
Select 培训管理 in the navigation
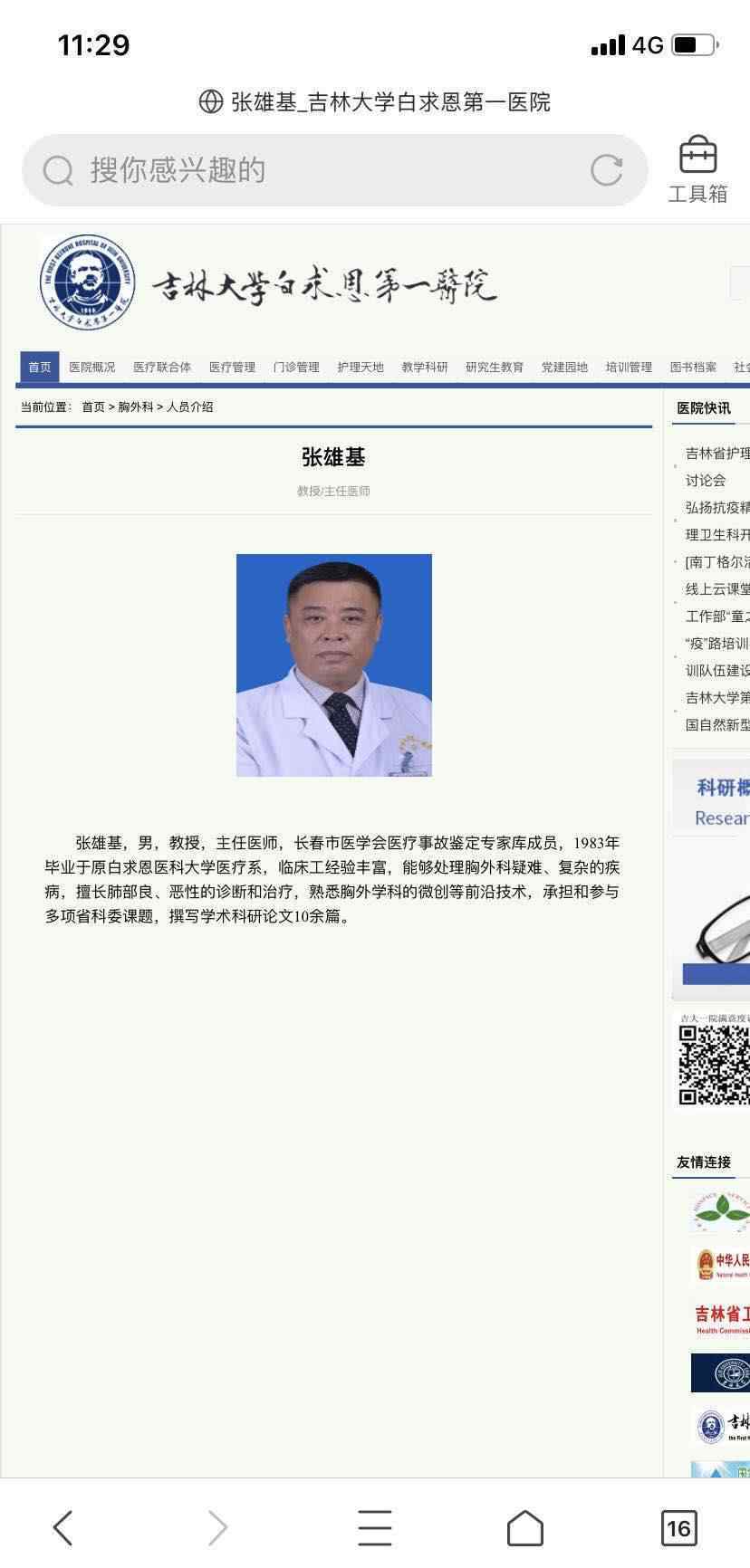tap(629, 367)
